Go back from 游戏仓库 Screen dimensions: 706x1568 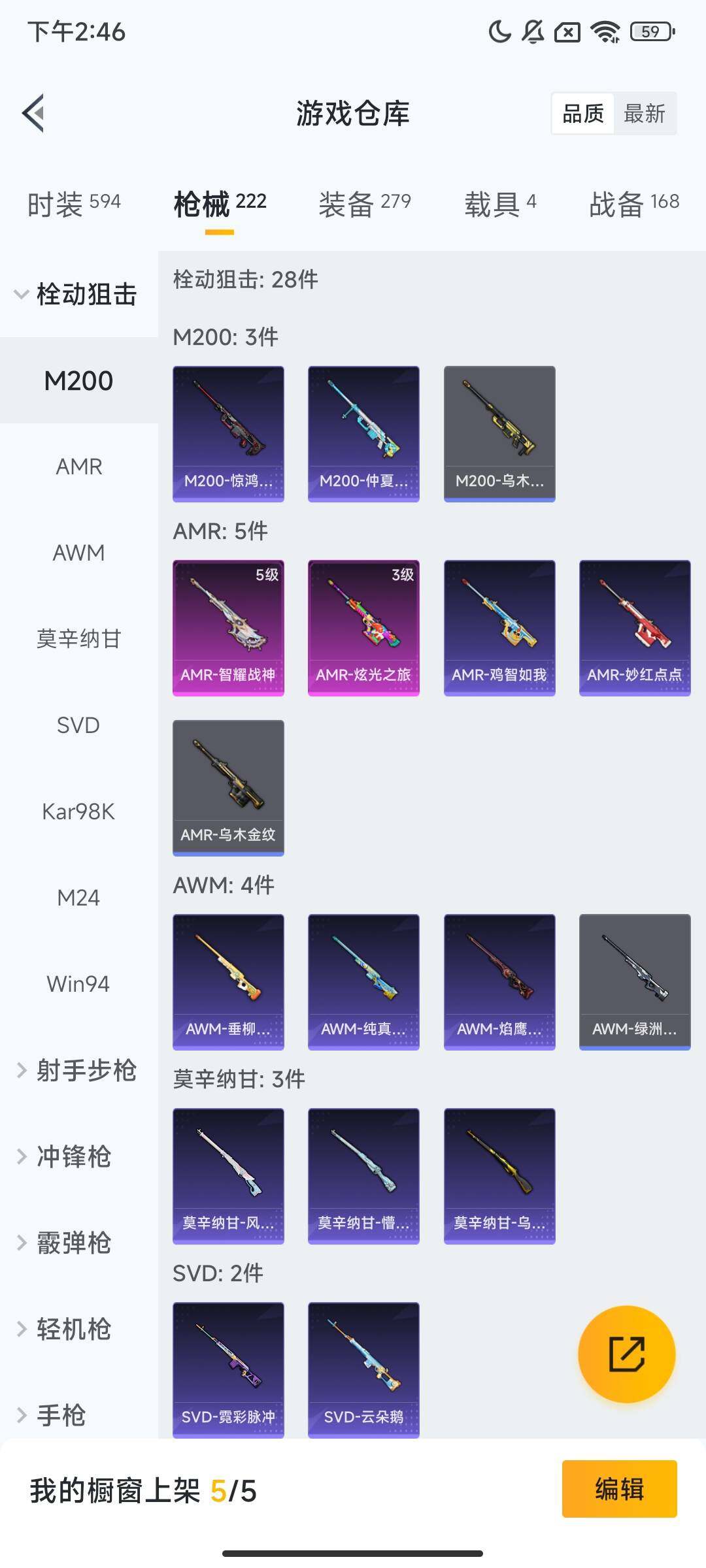34,114
